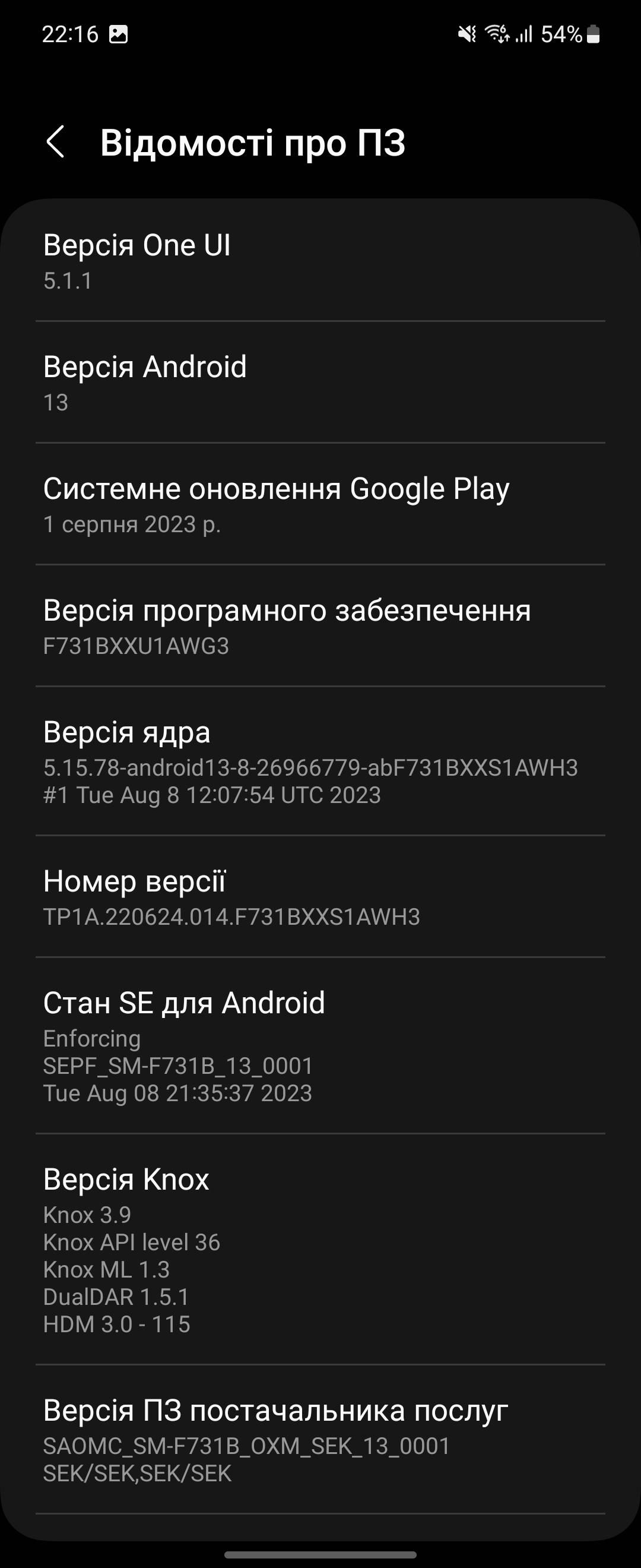Image resolution: width=641 pixels, height=1568 pixels.
Task: Tap the Версія Android row
Action: click(320, 383)
